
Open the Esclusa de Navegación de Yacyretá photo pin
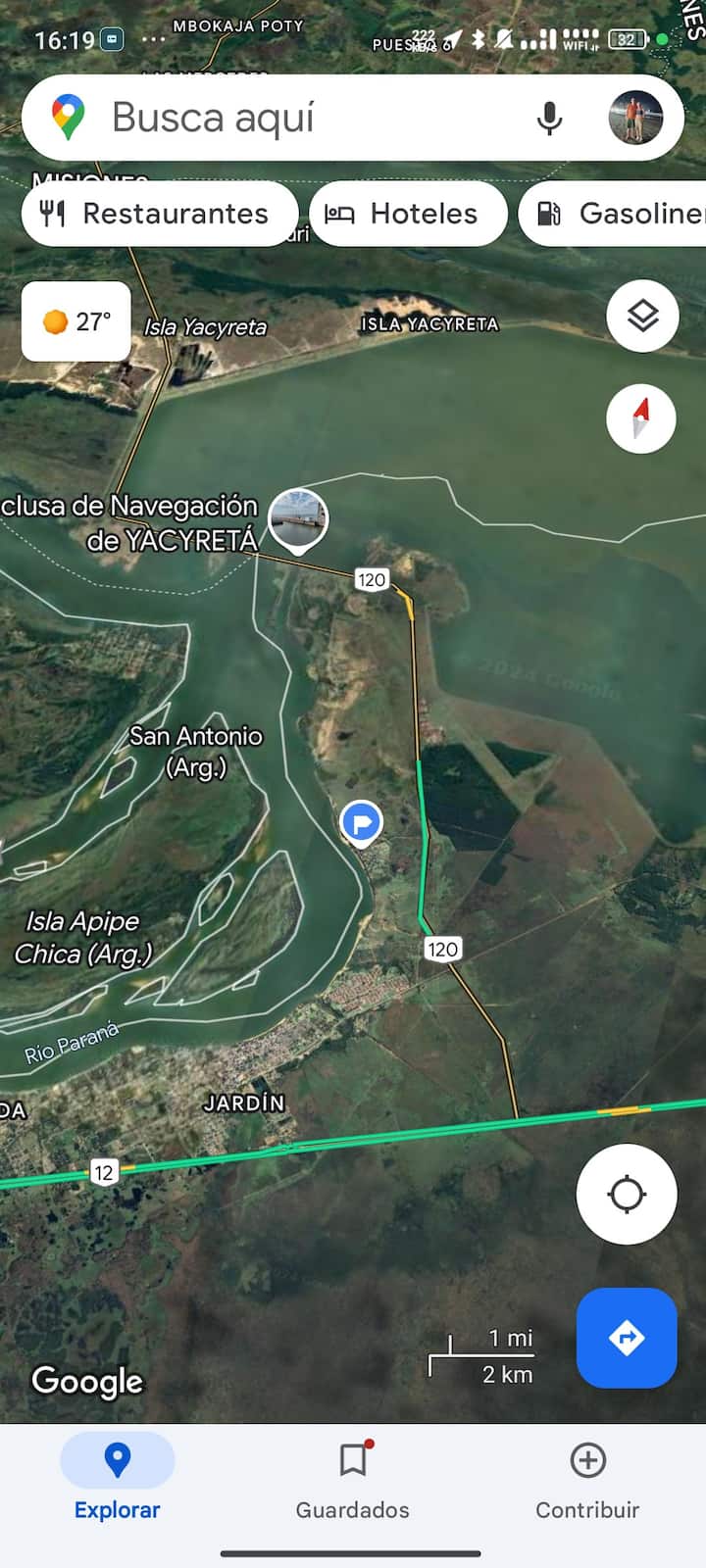(x=298, y=519)
